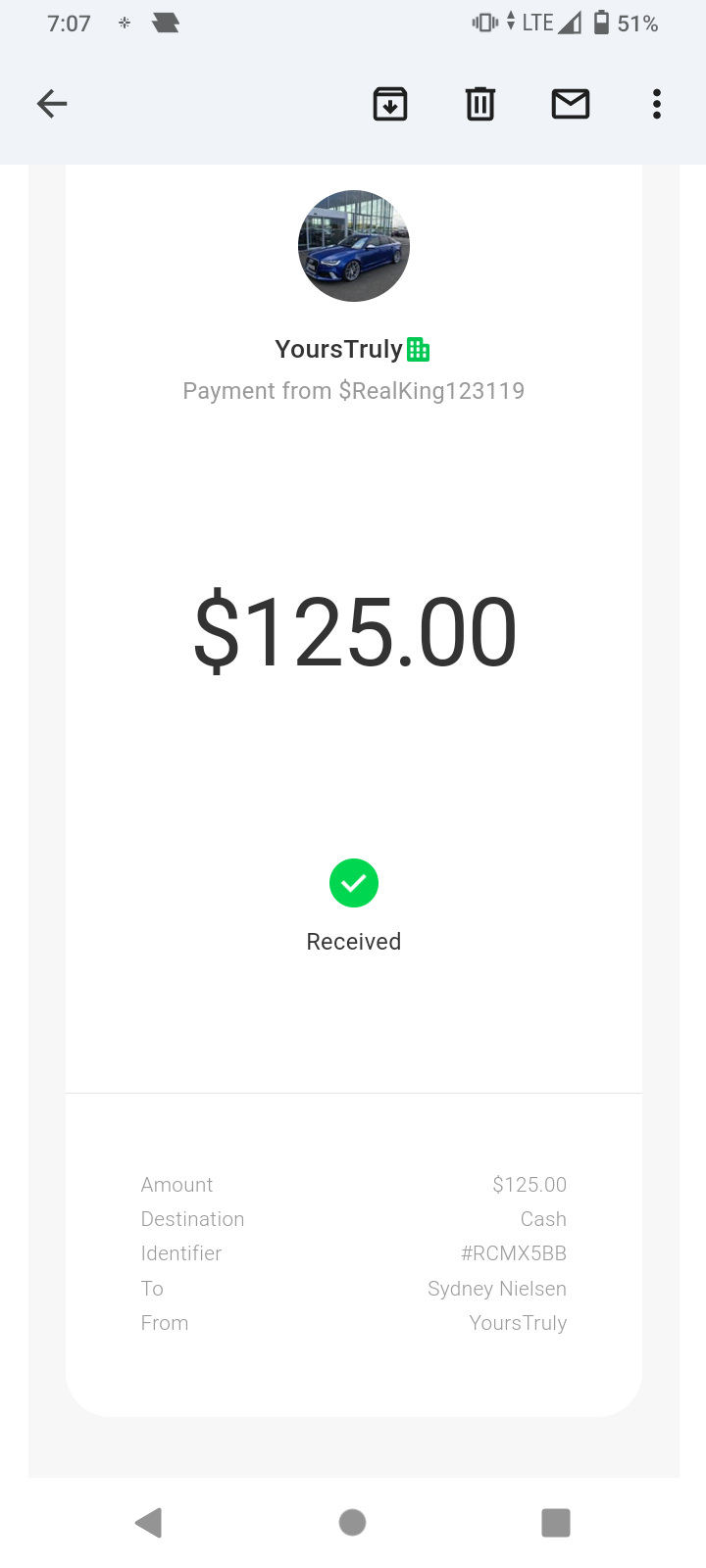Go to the home screen
Screen dimensions: 706x1568
[x=352, y=1522]
